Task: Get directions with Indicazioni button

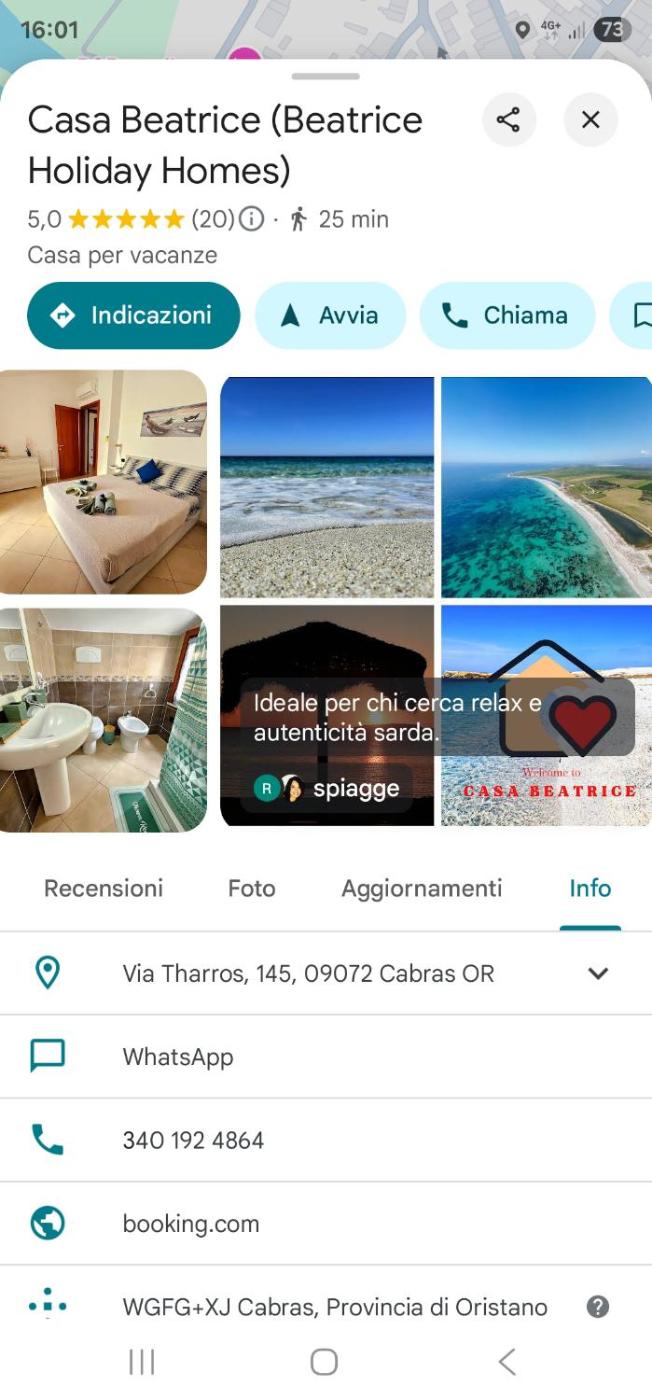Action: click(133, 316)
